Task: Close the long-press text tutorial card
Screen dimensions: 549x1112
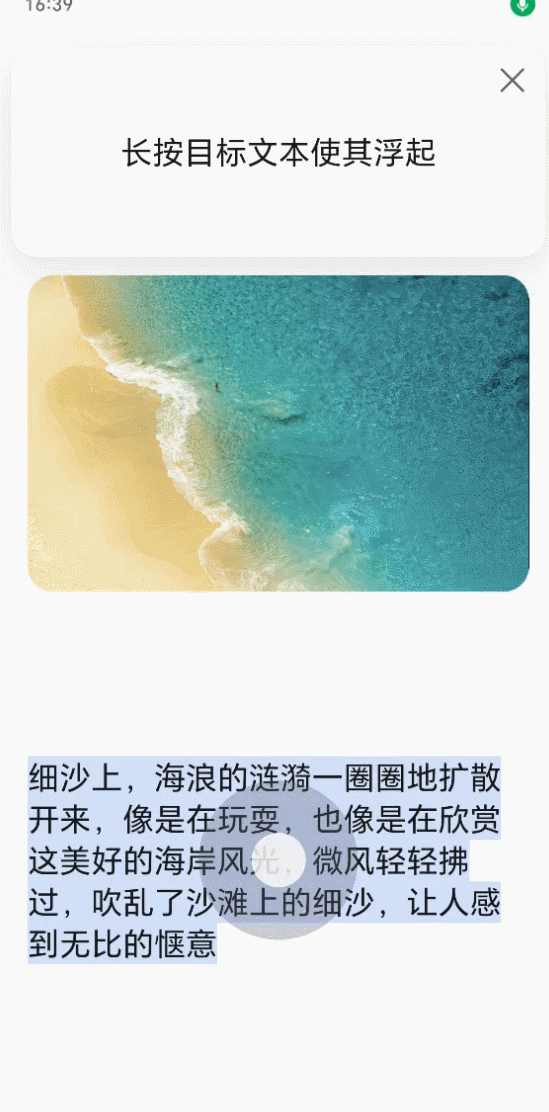Action: [512, 81]
